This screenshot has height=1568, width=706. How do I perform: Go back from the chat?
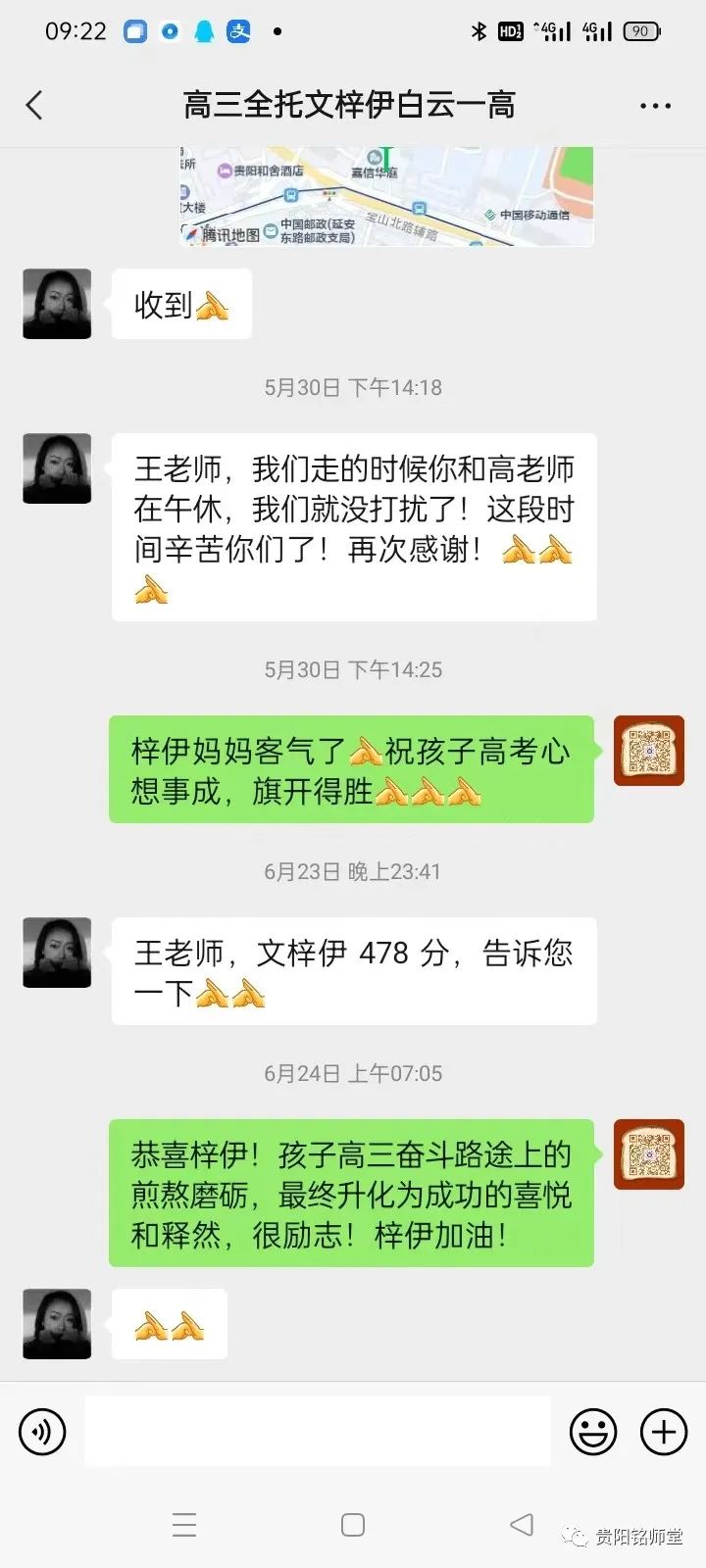pos(35,105)
